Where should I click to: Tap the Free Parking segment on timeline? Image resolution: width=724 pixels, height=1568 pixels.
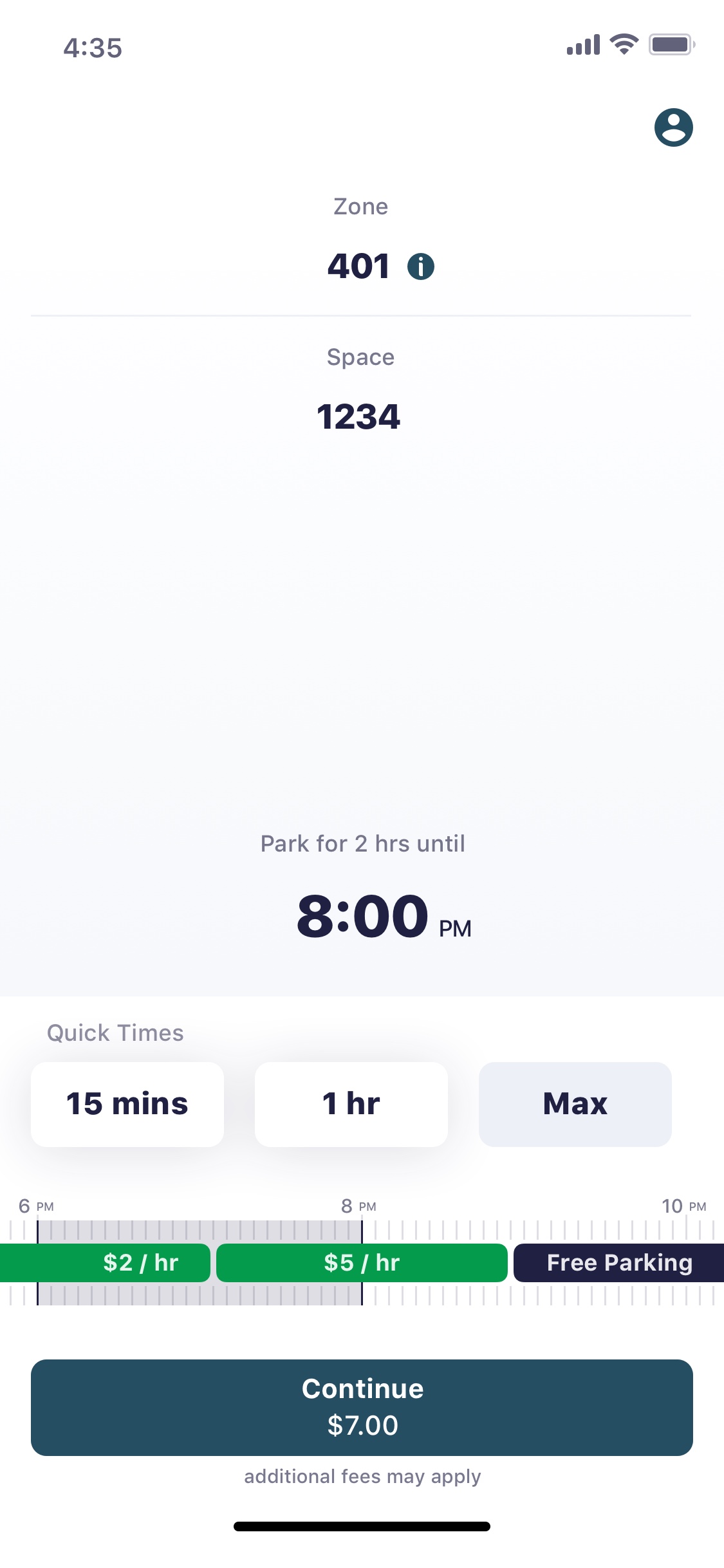coord(619,1263)
